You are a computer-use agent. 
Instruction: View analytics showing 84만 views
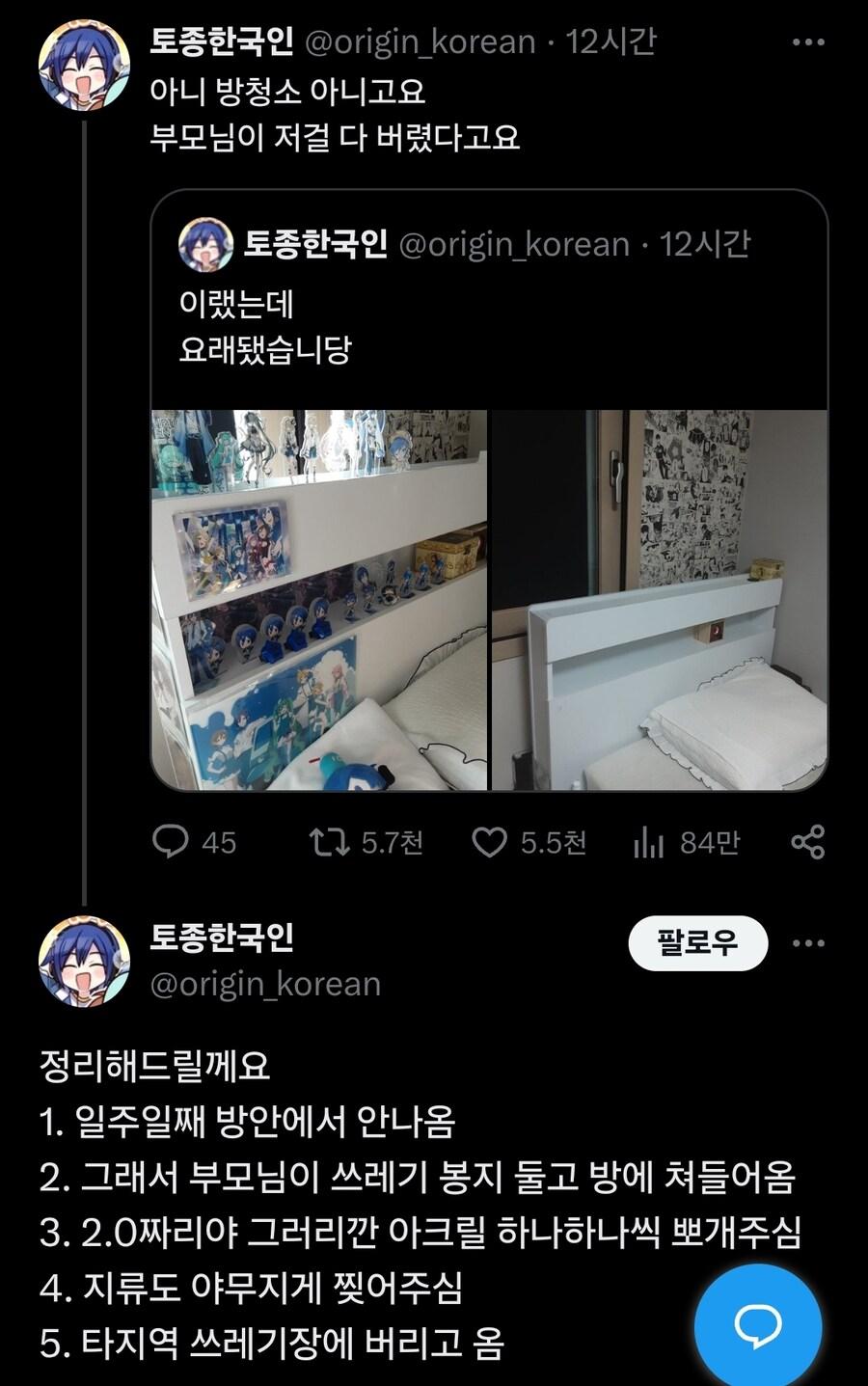point(649,842)
